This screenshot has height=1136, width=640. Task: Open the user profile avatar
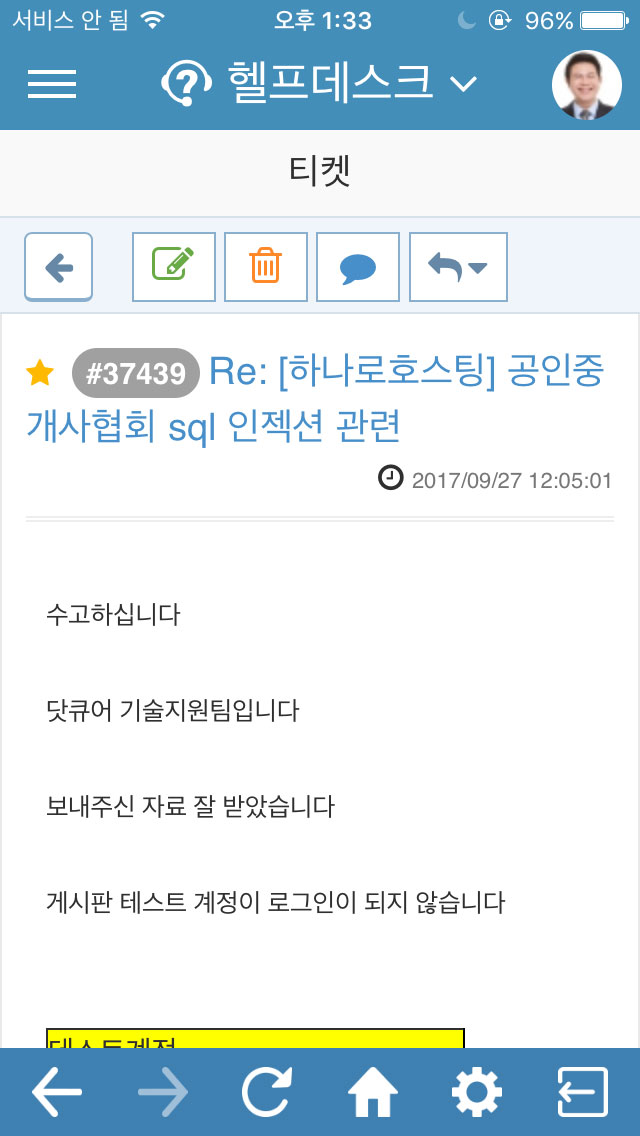click(x=586, y=84)
